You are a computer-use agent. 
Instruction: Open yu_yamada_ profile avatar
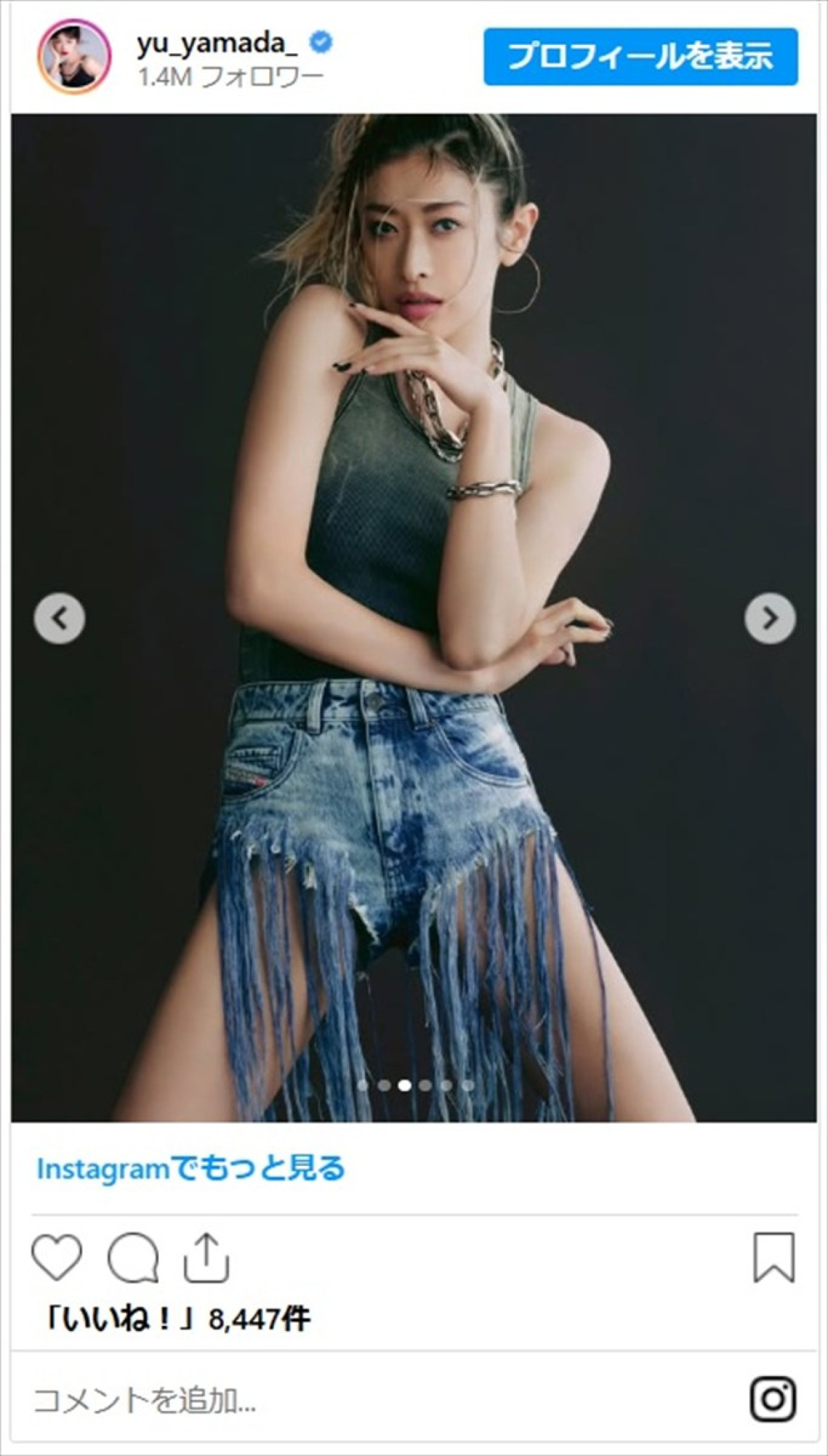[75, 57]
